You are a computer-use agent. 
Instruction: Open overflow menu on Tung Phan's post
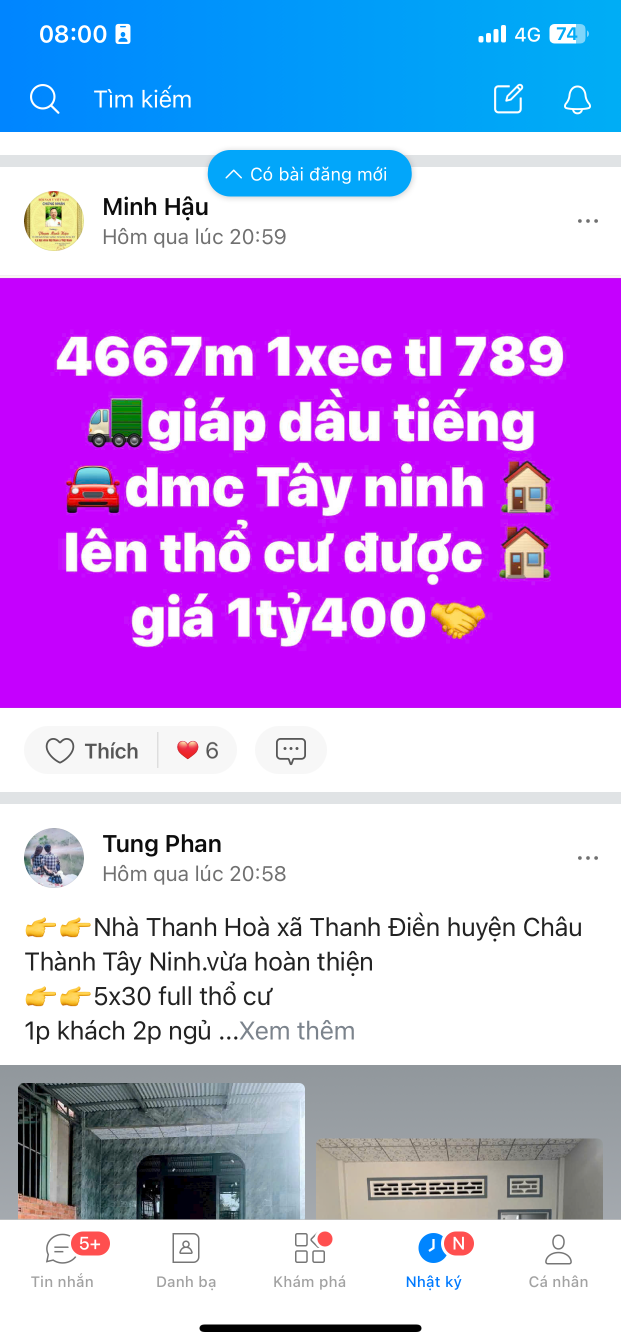tap(587, 858)
